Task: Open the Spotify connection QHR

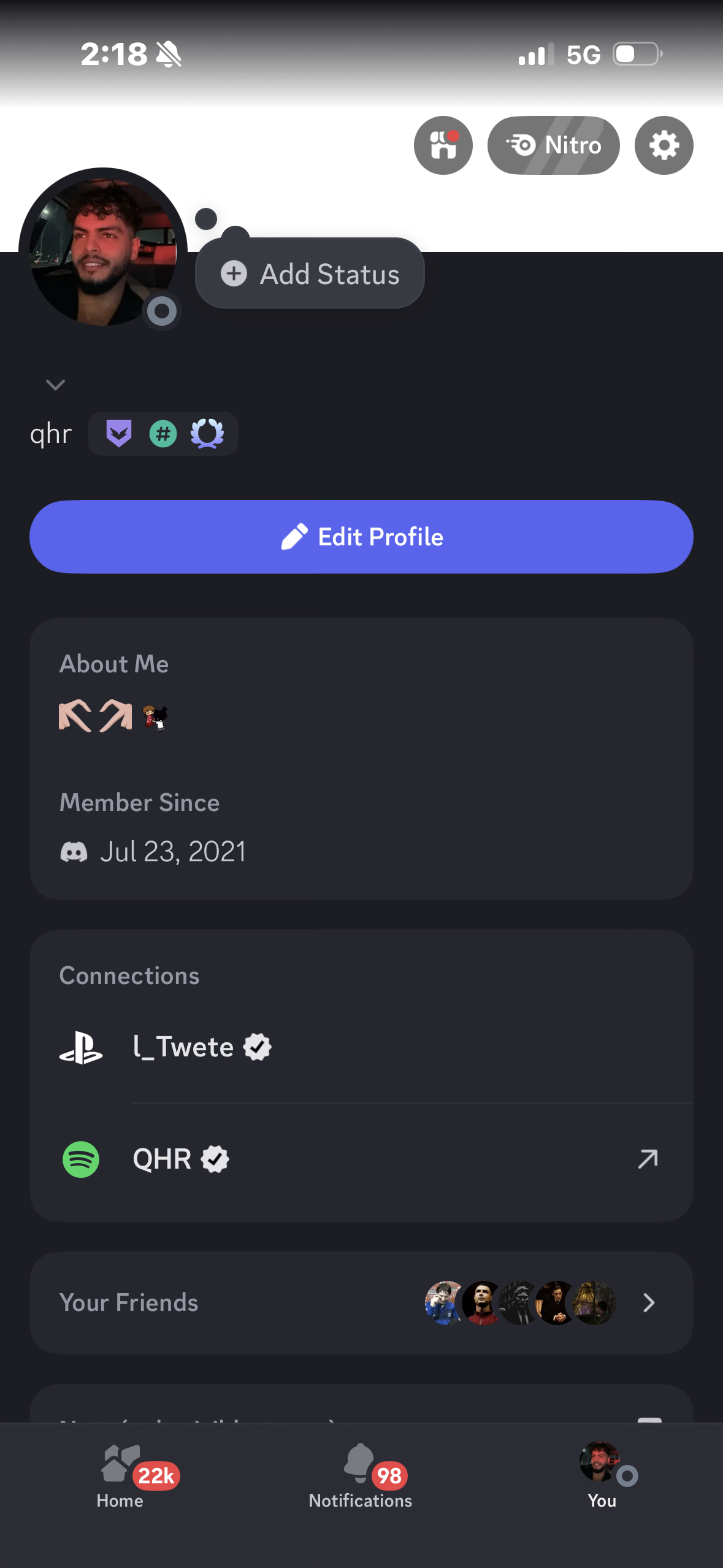Action: 361,1159
